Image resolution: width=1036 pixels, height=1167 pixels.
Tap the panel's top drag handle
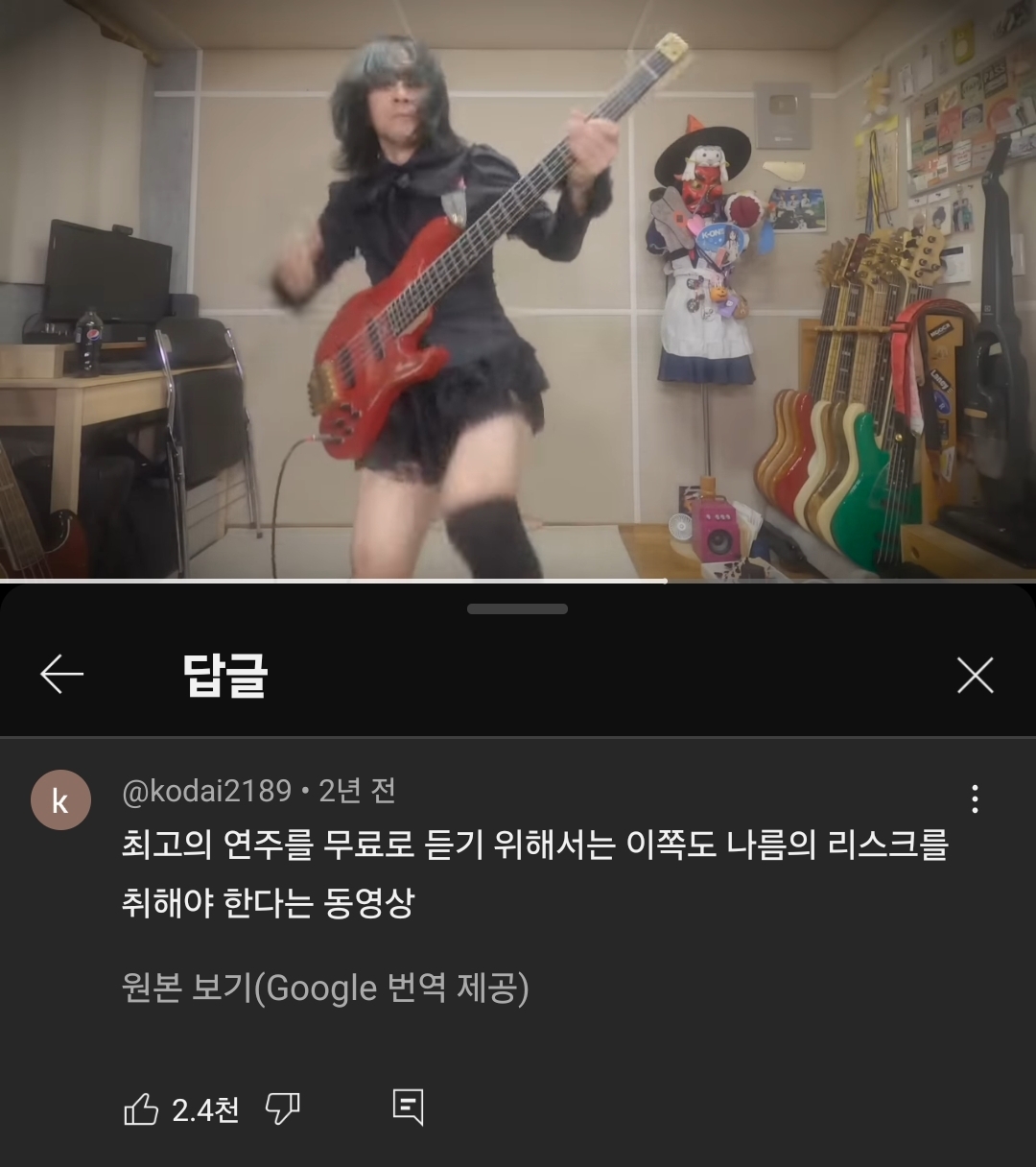[517, 608]
